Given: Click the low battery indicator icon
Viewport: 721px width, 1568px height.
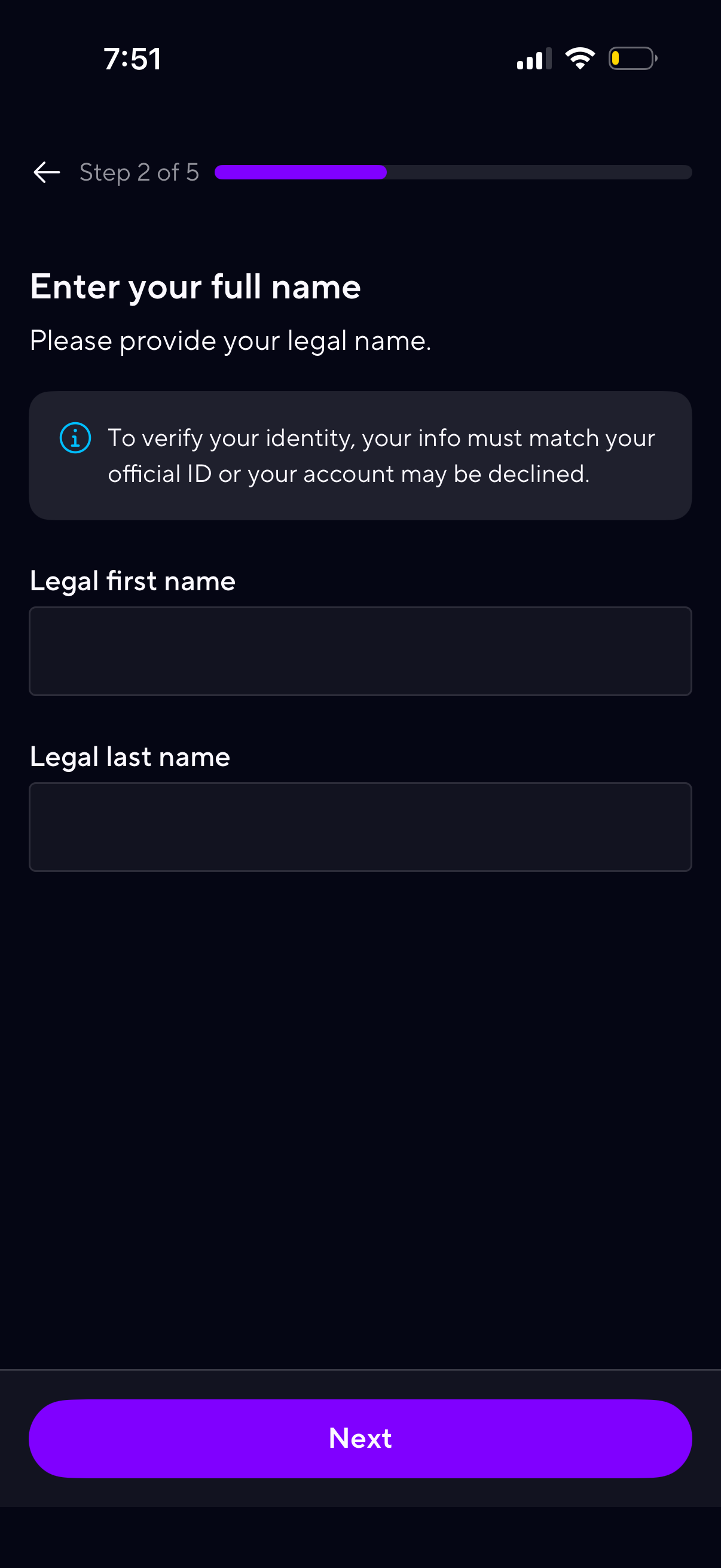Looking at the screenshot, I should 632,58.
